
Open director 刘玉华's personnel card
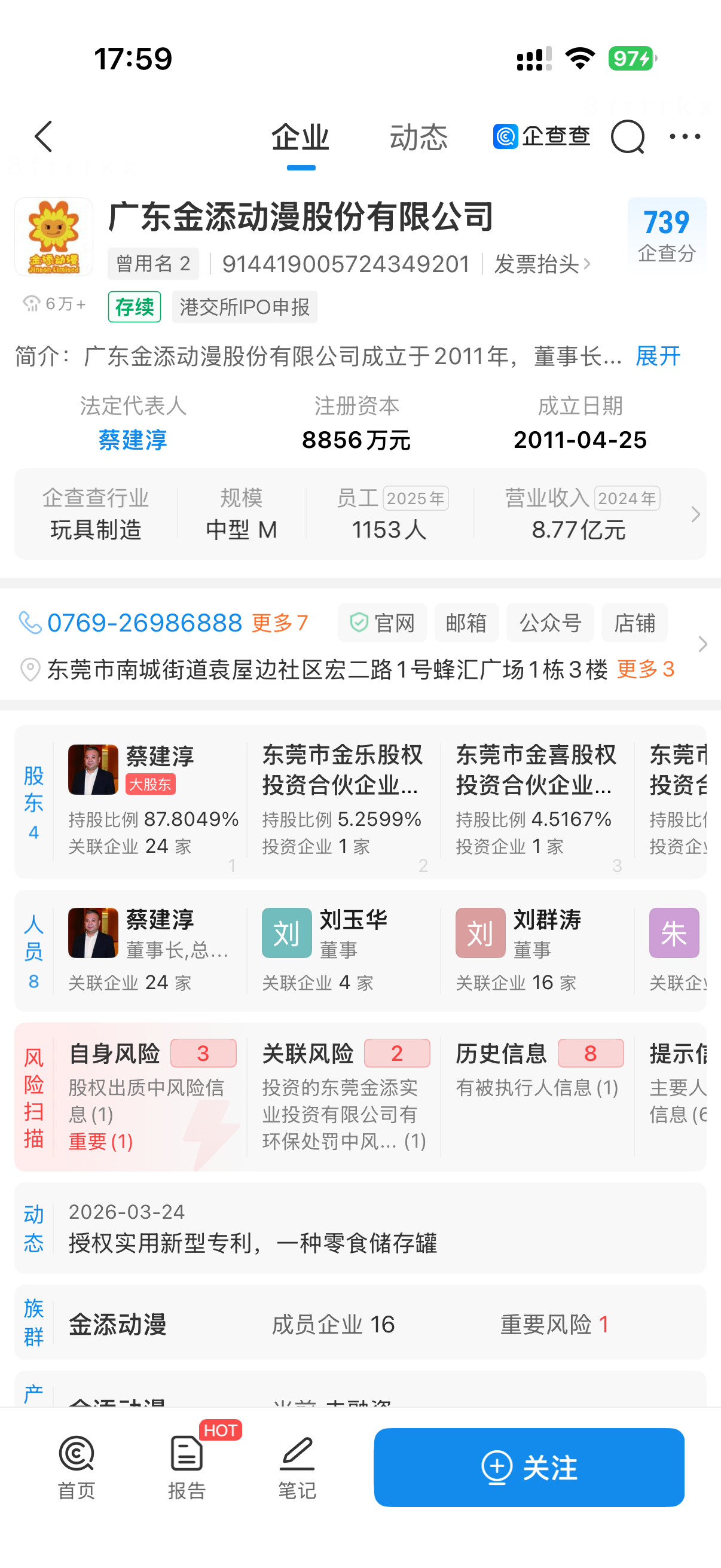[343, 948]
